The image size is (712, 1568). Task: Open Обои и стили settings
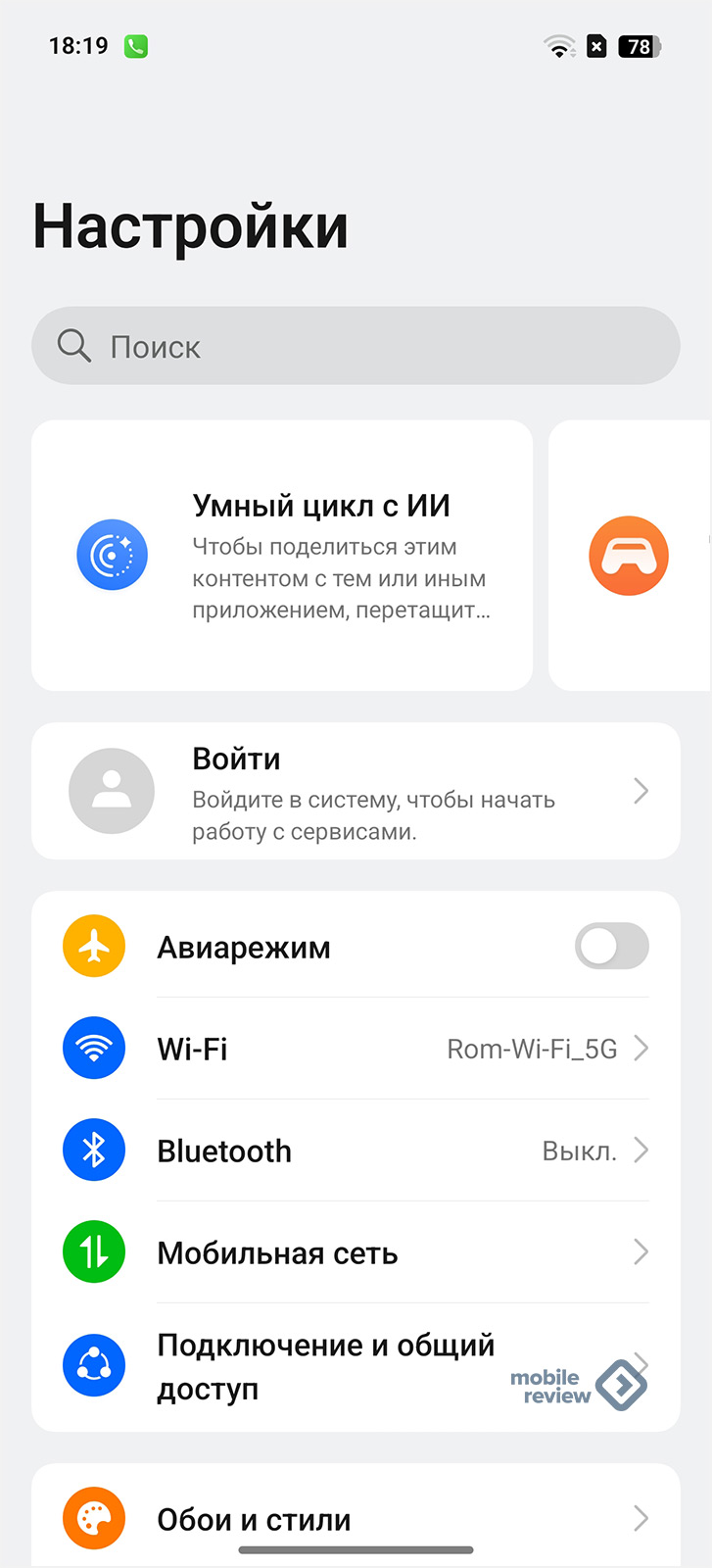(x=356, y=1518)
